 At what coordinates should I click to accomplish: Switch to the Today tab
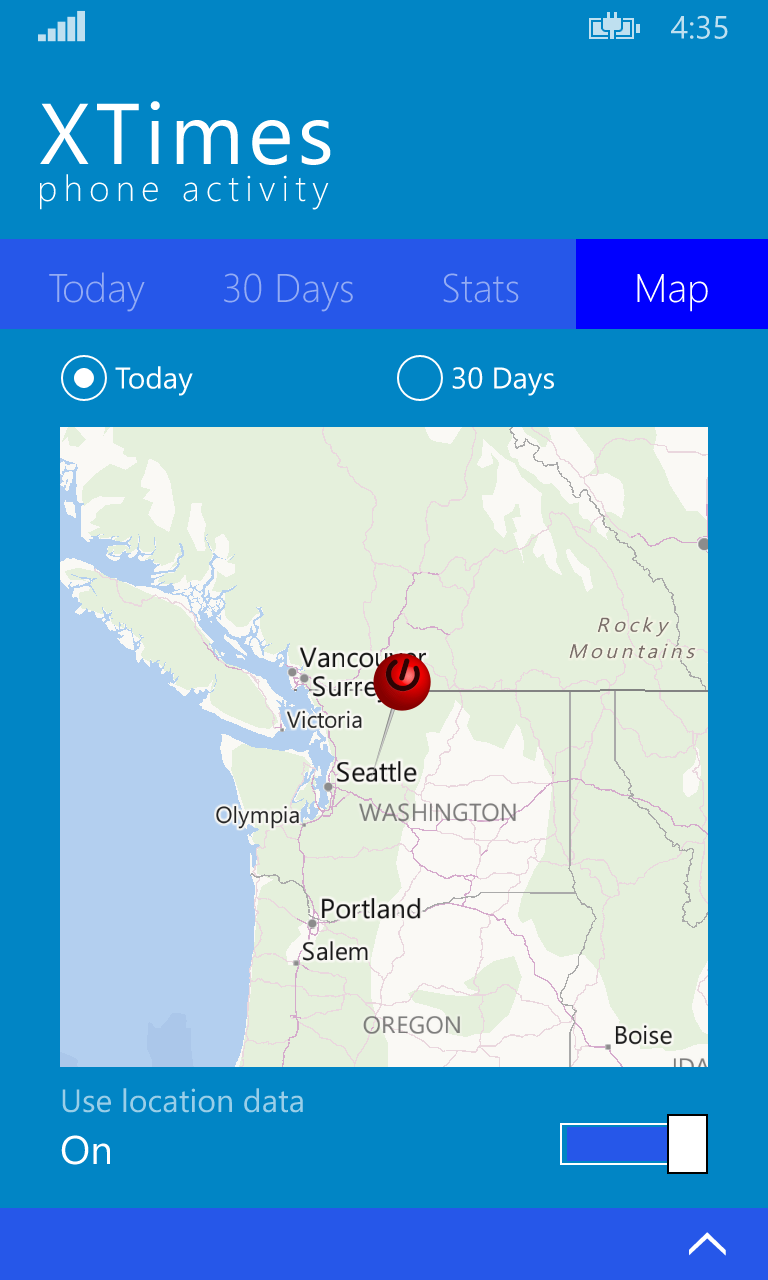click(96, 288)
